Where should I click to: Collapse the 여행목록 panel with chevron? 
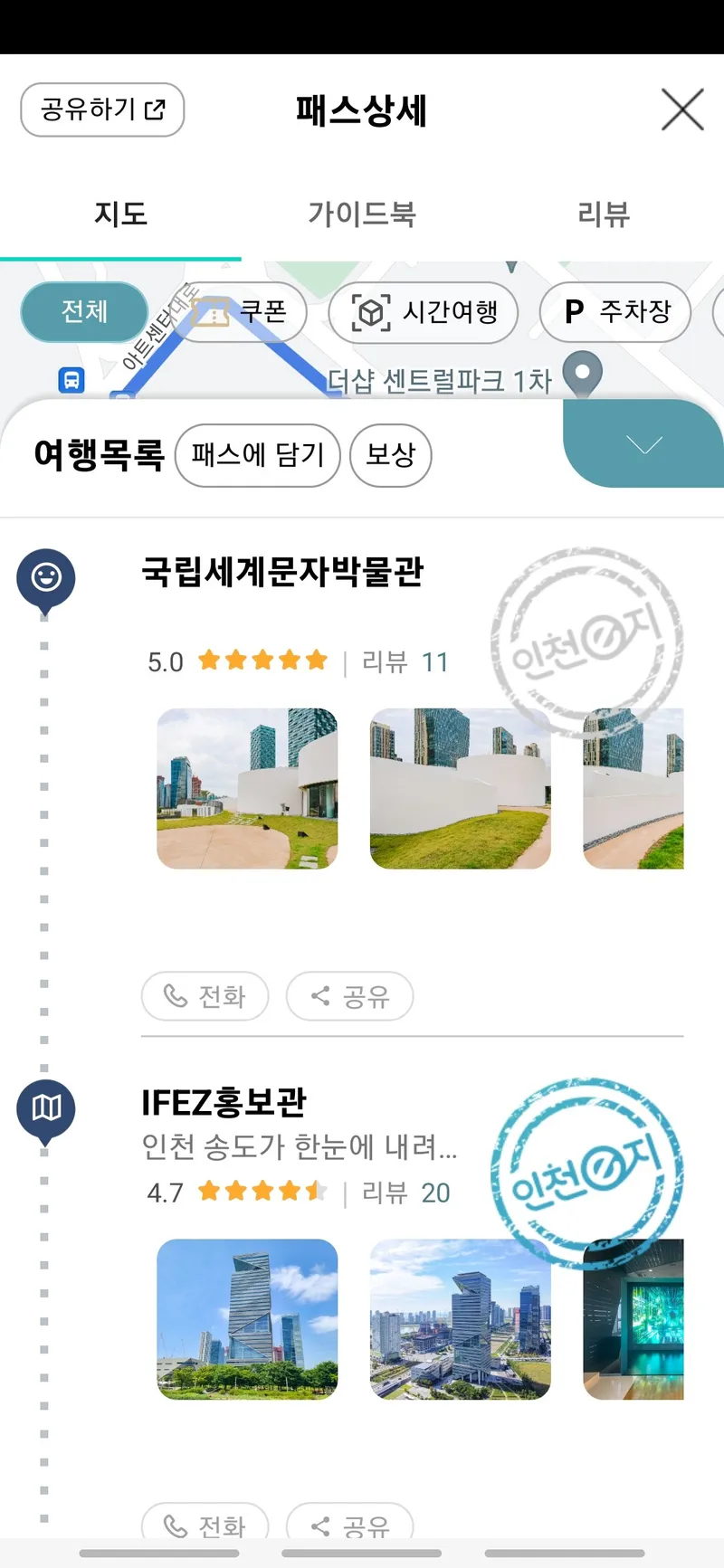click(644, 445)
